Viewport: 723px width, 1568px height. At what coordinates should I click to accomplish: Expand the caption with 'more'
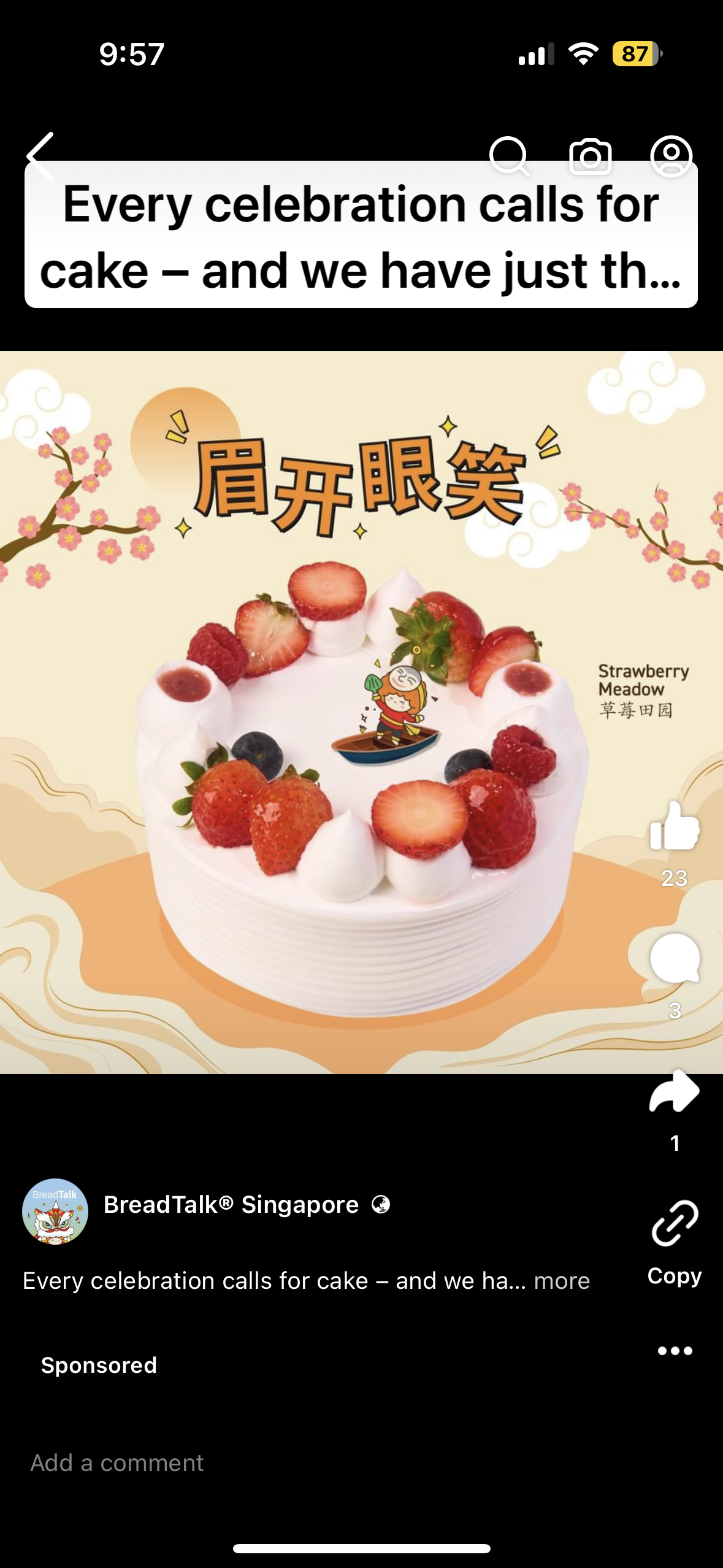[562, 1281]
